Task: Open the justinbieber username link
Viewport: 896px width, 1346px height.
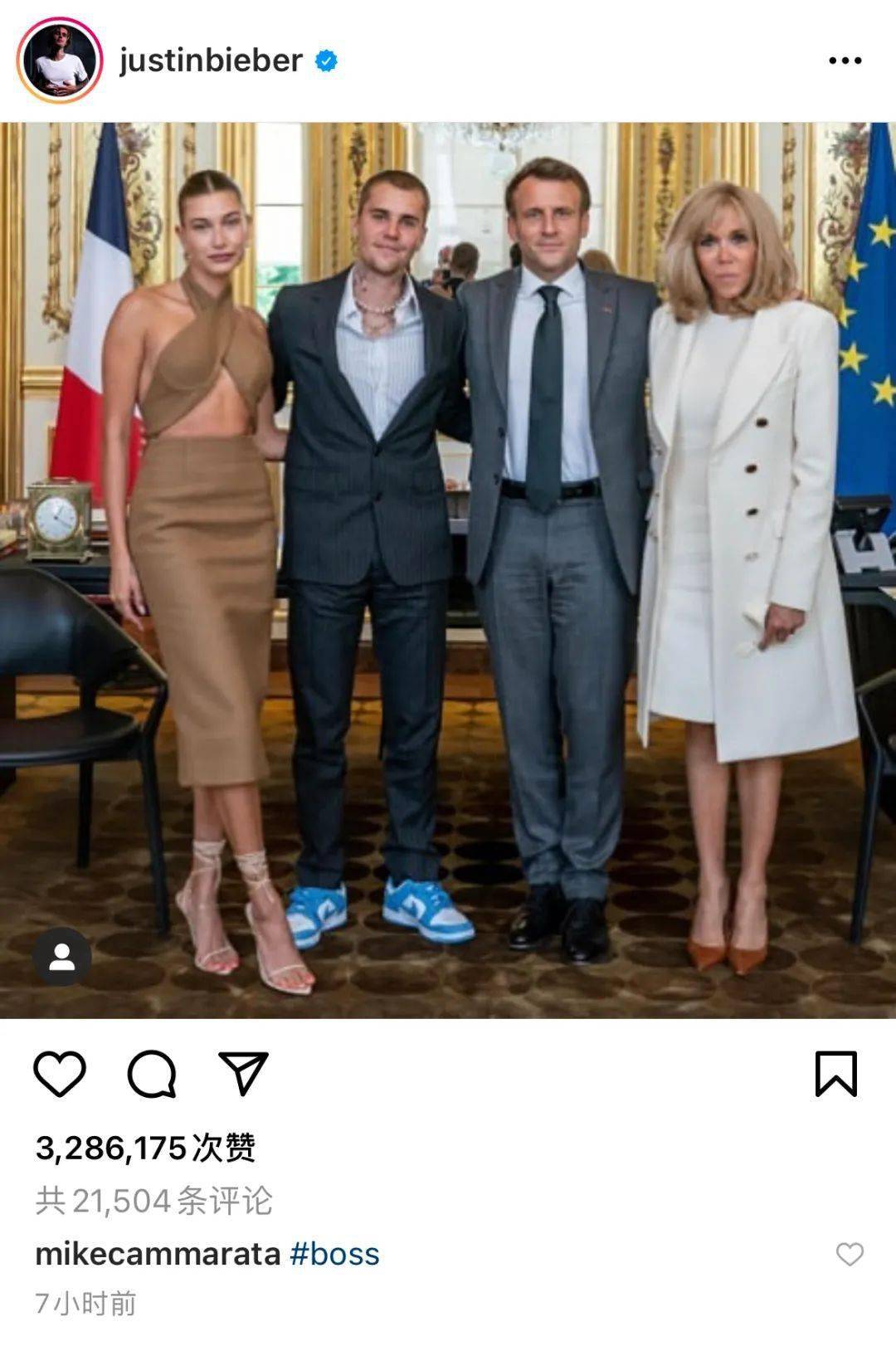Action: [x=211, y=61]
